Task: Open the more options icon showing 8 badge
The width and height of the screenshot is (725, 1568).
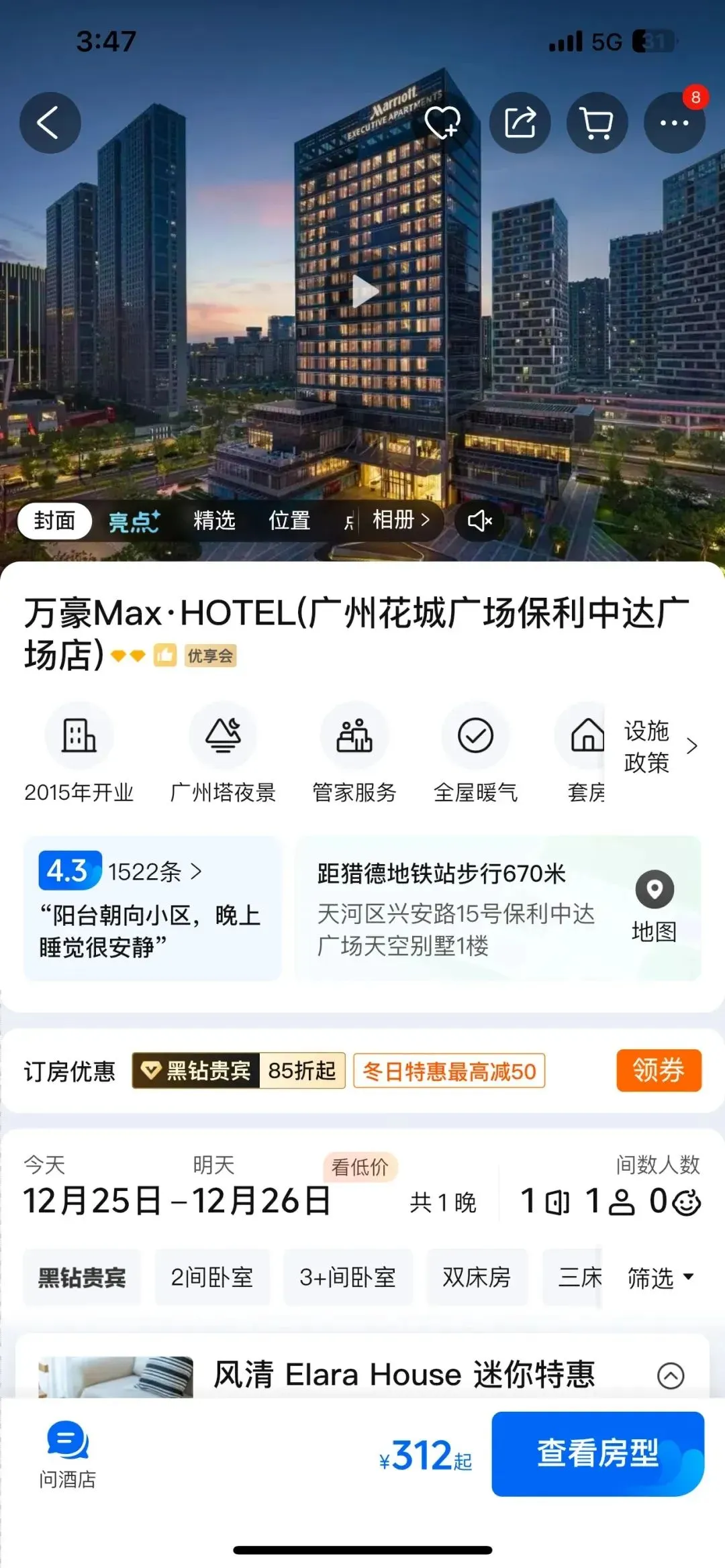Action: (x=674, y=122)
